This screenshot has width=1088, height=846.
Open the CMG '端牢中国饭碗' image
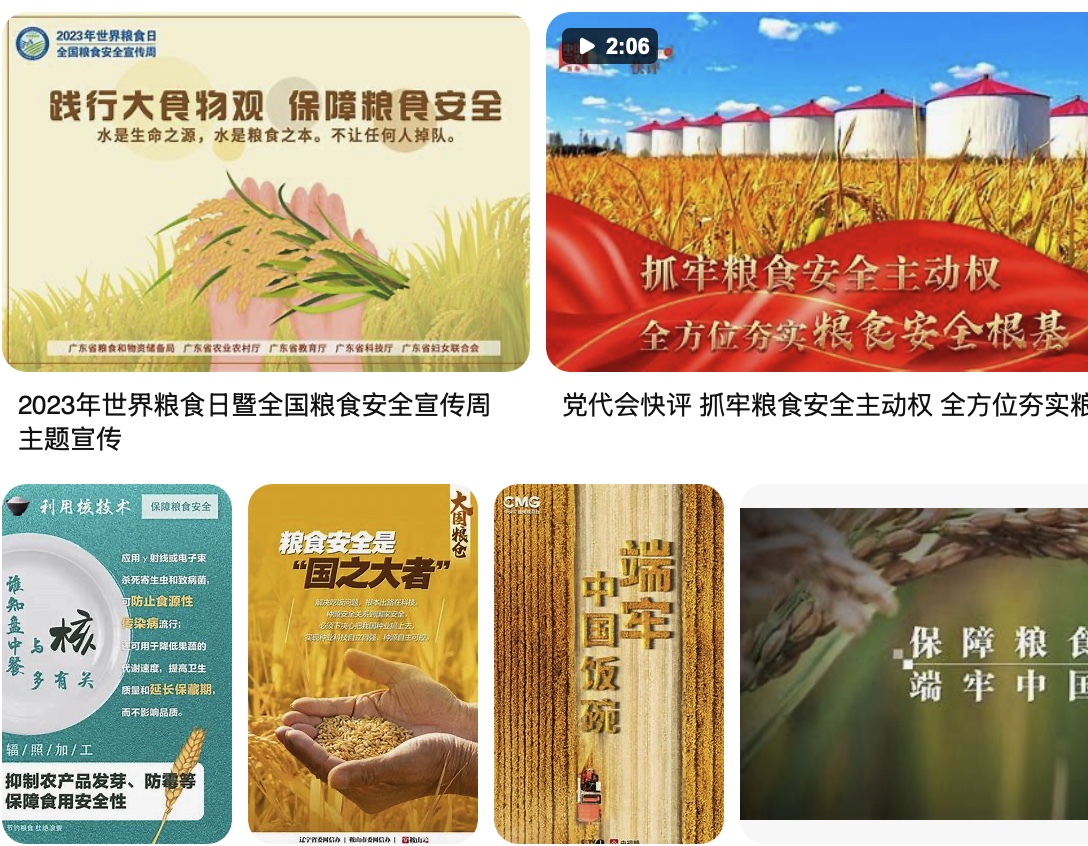point(608,664)
